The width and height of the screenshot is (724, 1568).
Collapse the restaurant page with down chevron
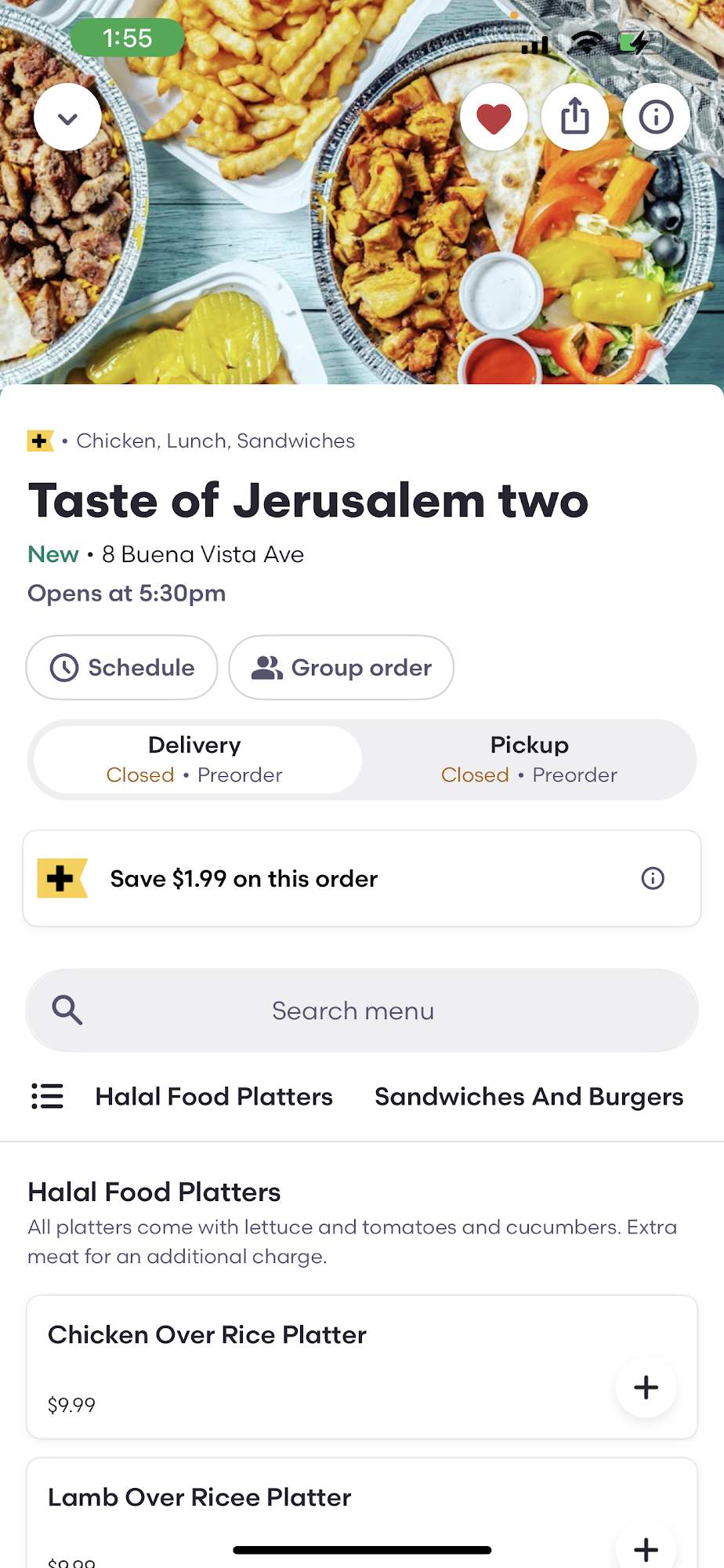67,118
